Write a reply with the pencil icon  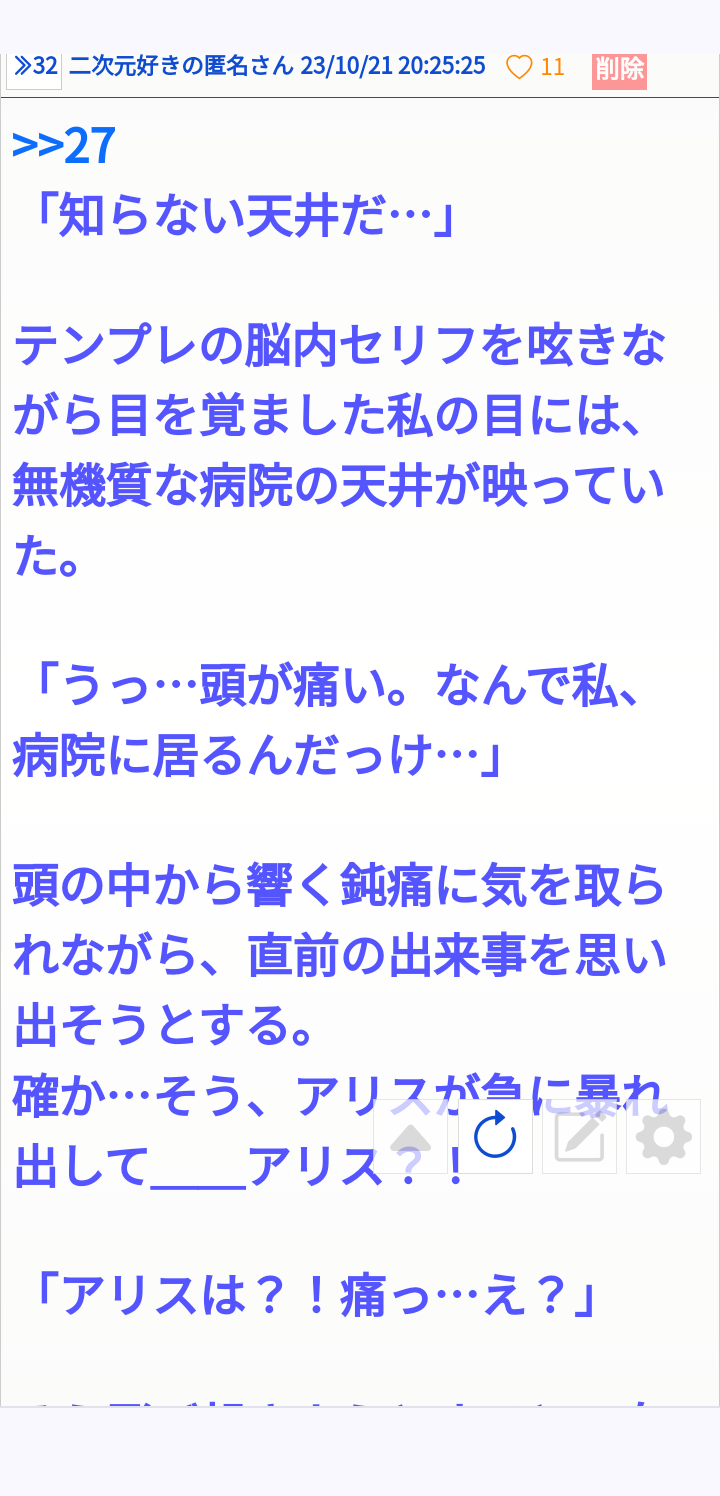pos(579,1137)
